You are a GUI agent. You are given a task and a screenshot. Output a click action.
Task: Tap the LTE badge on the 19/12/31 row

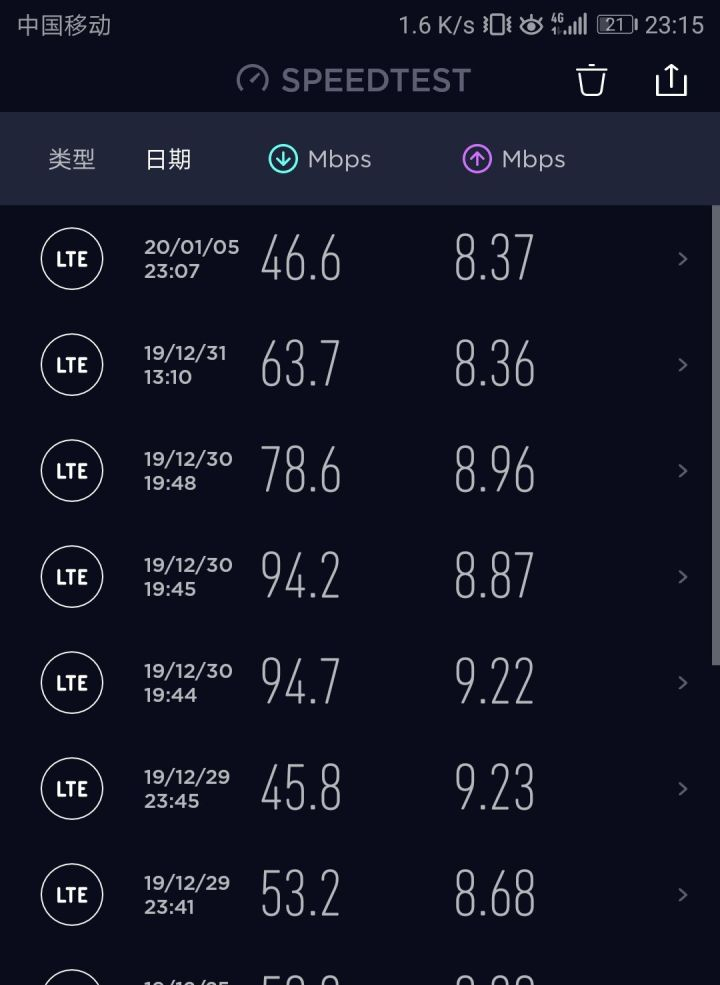(x=72, y=364)
